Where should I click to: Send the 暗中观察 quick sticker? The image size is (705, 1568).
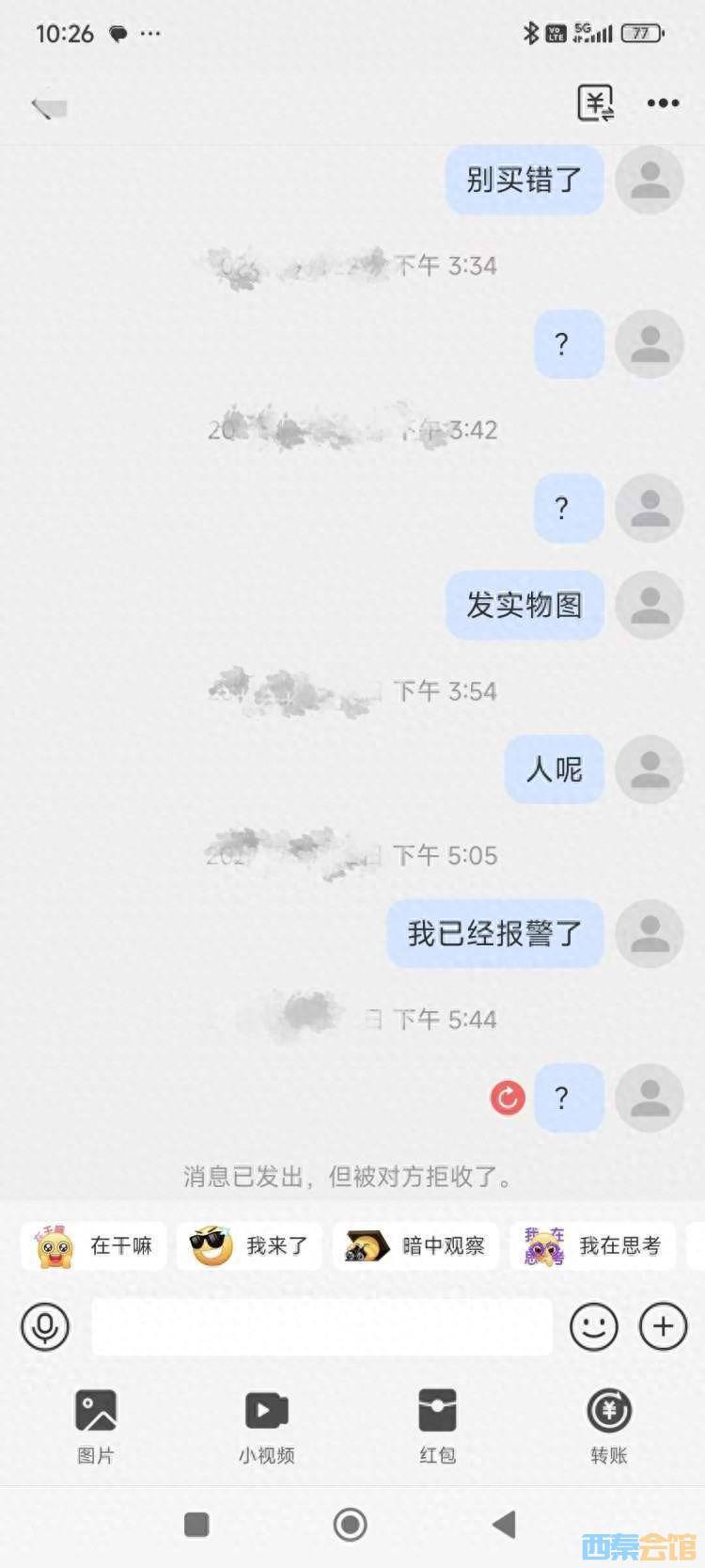tap(415, 1245)
